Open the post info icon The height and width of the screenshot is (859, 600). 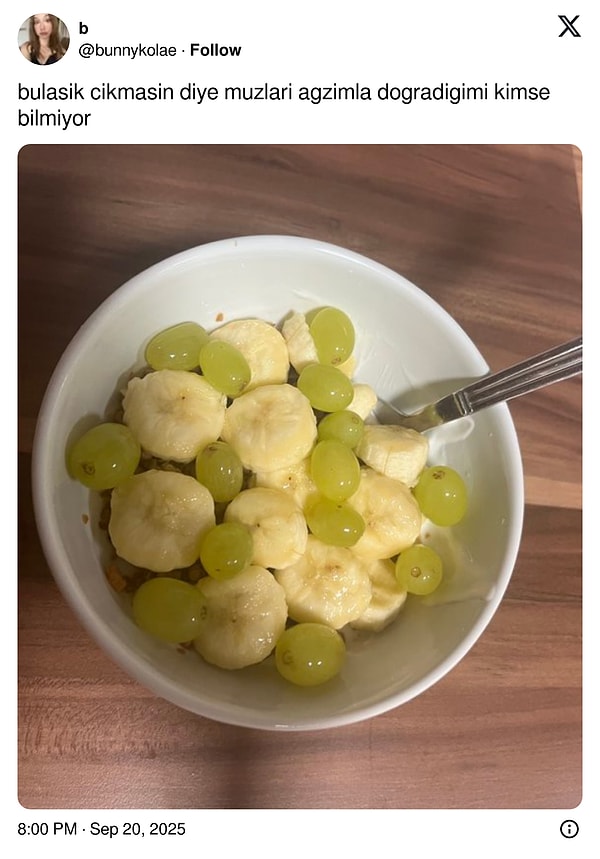point(569,829)
